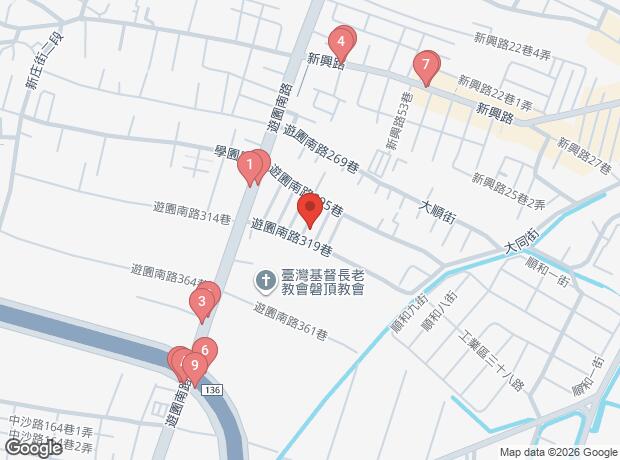The width and height of the screenshot is (620, 460).
Task: Open the 臺灣基督長老教會磐頂教會 church place icon
Action: (267, 279)
